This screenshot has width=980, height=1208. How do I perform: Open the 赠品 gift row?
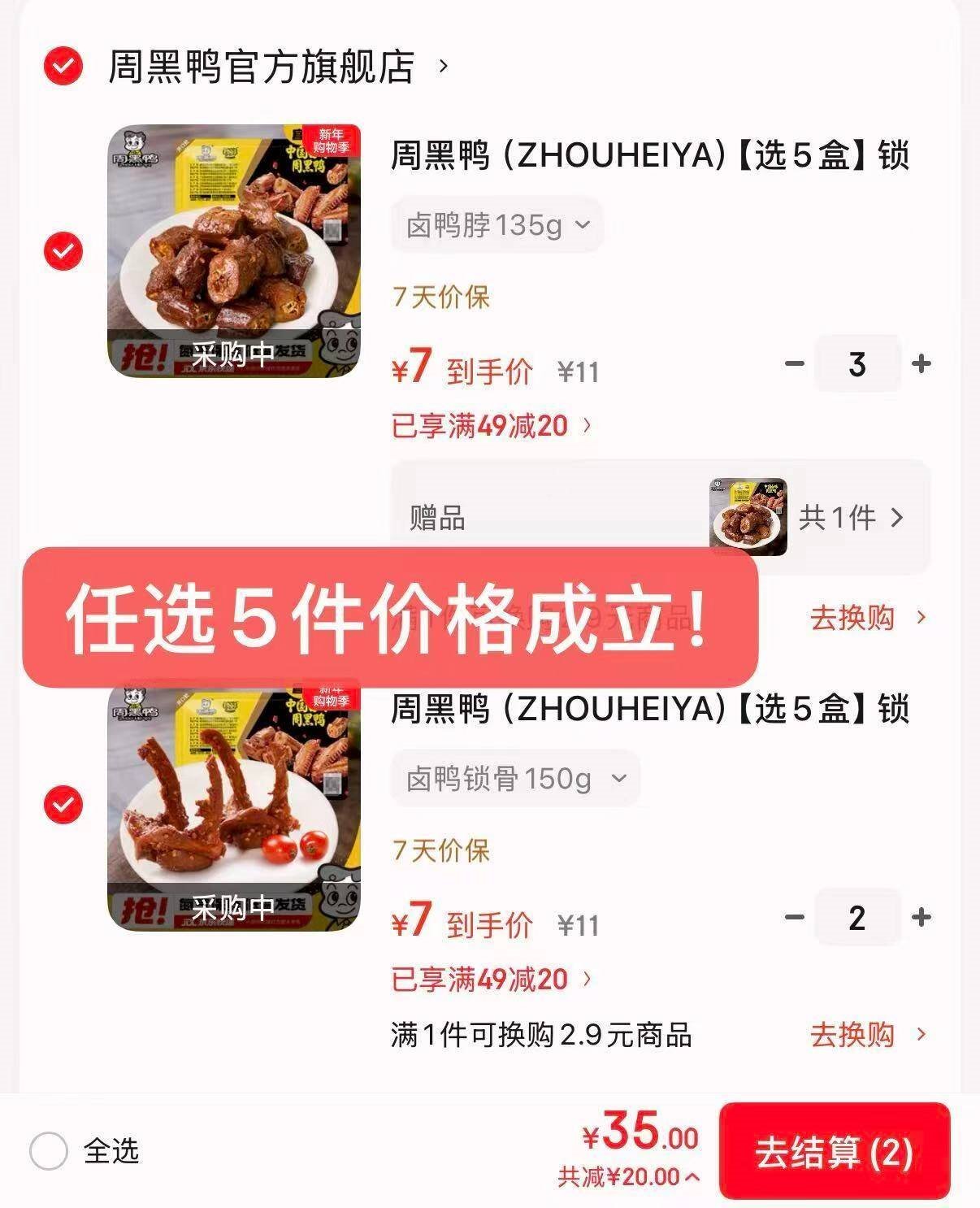(x=660, y=517)
